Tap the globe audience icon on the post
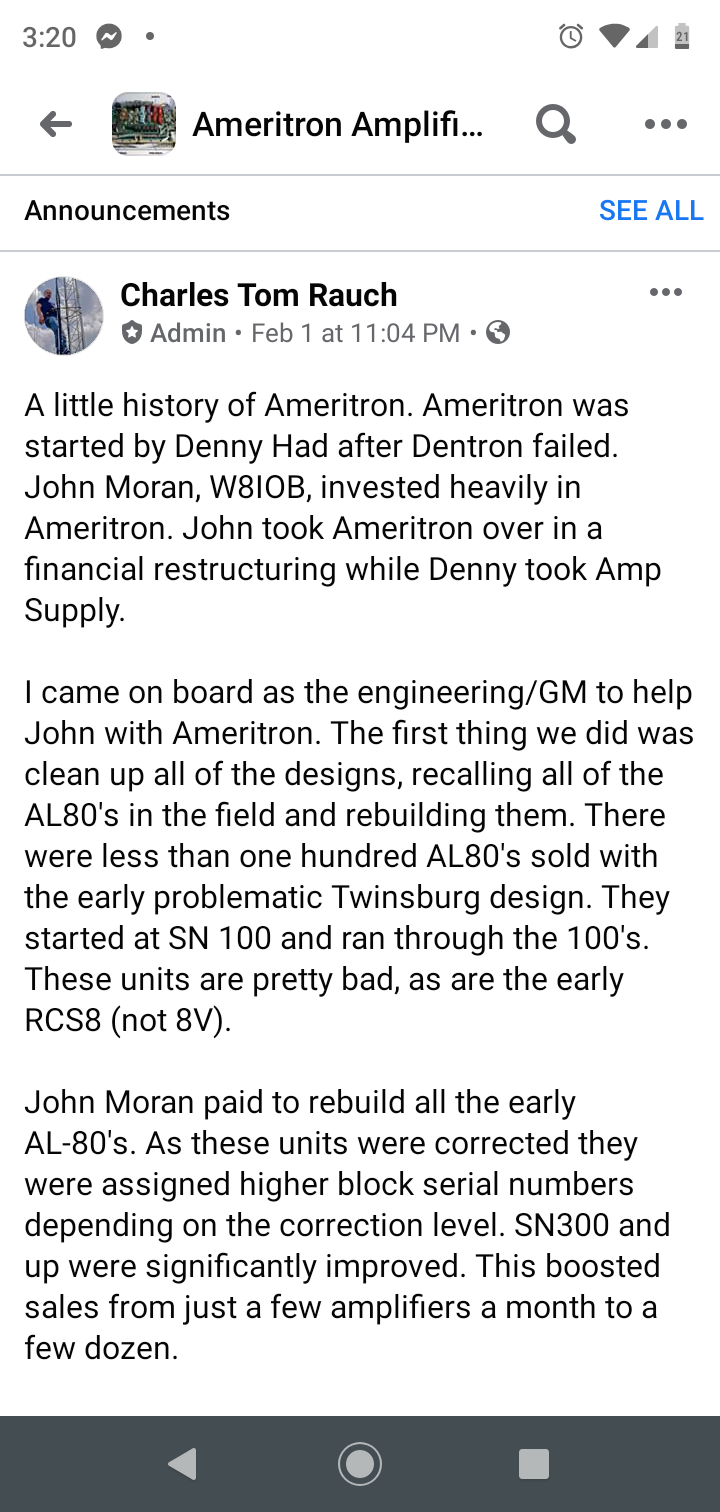 click(x=496, y=333)
